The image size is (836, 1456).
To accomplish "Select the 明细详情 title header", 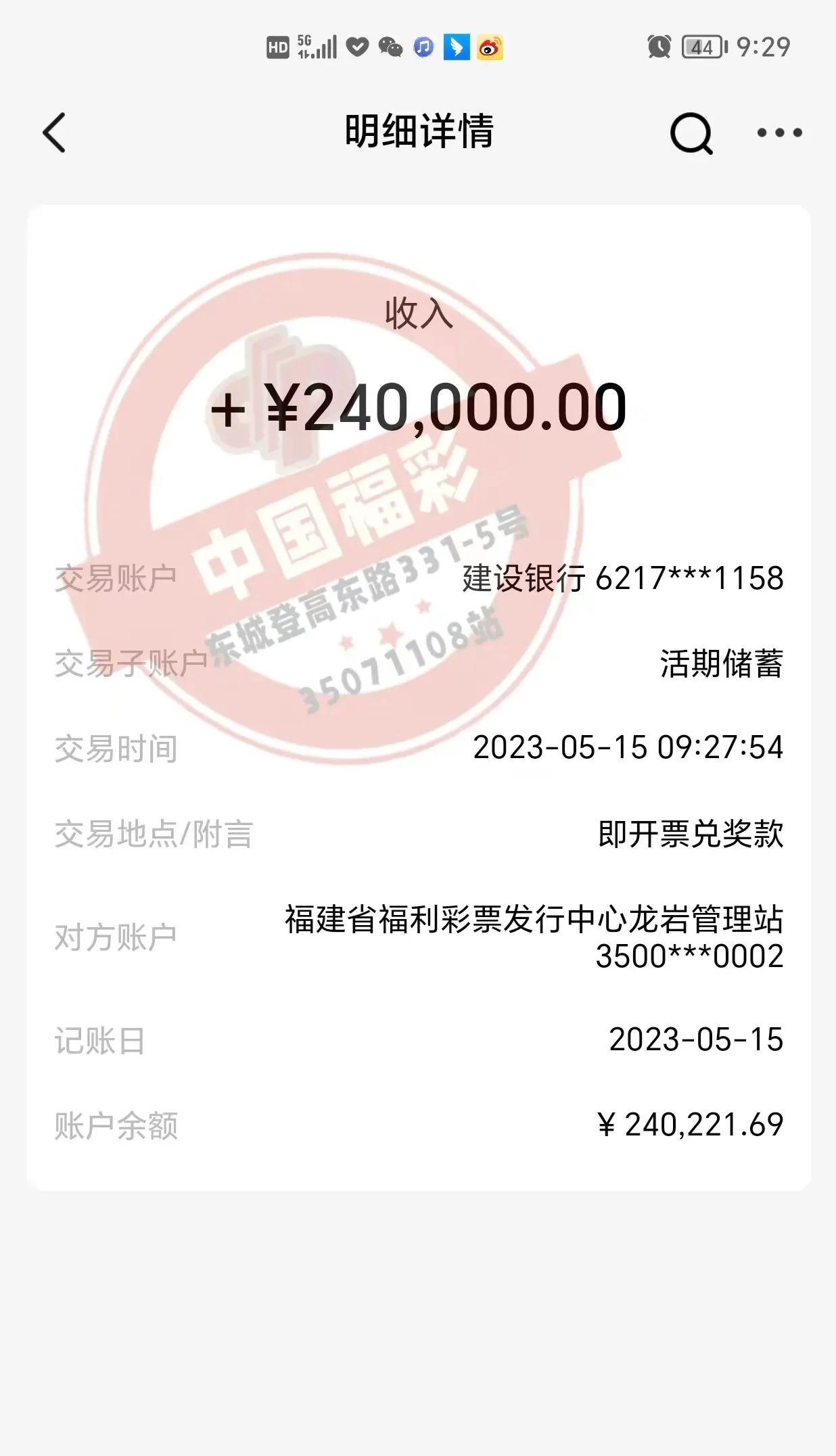I will coord(418,131).
